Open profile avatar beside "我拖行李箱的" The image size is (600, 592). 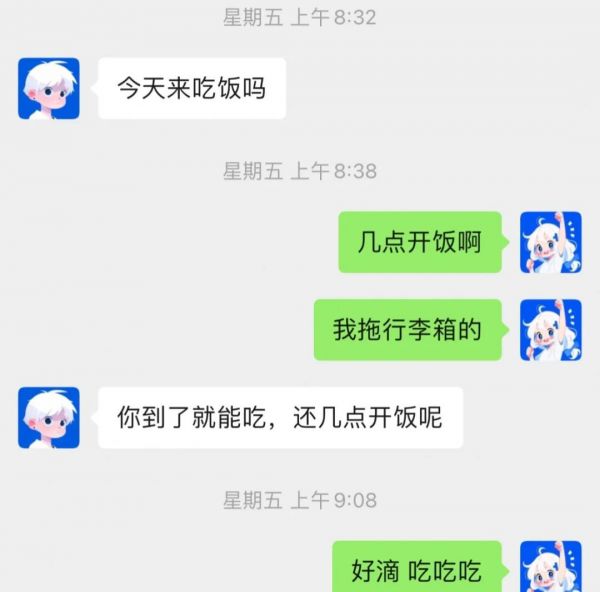(x=550, y=329)
